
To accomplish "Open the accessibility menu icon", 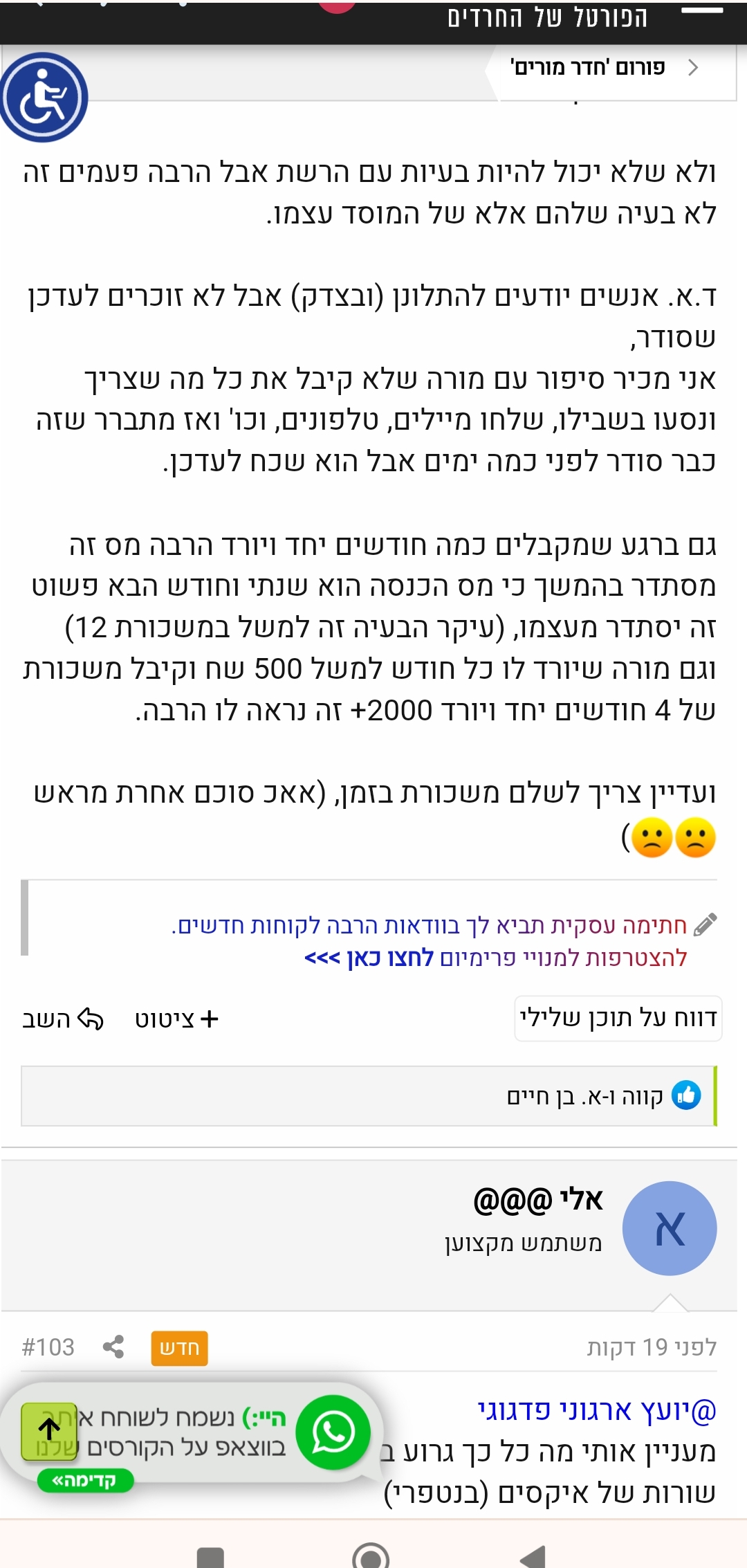I will [x=44, y=97].
